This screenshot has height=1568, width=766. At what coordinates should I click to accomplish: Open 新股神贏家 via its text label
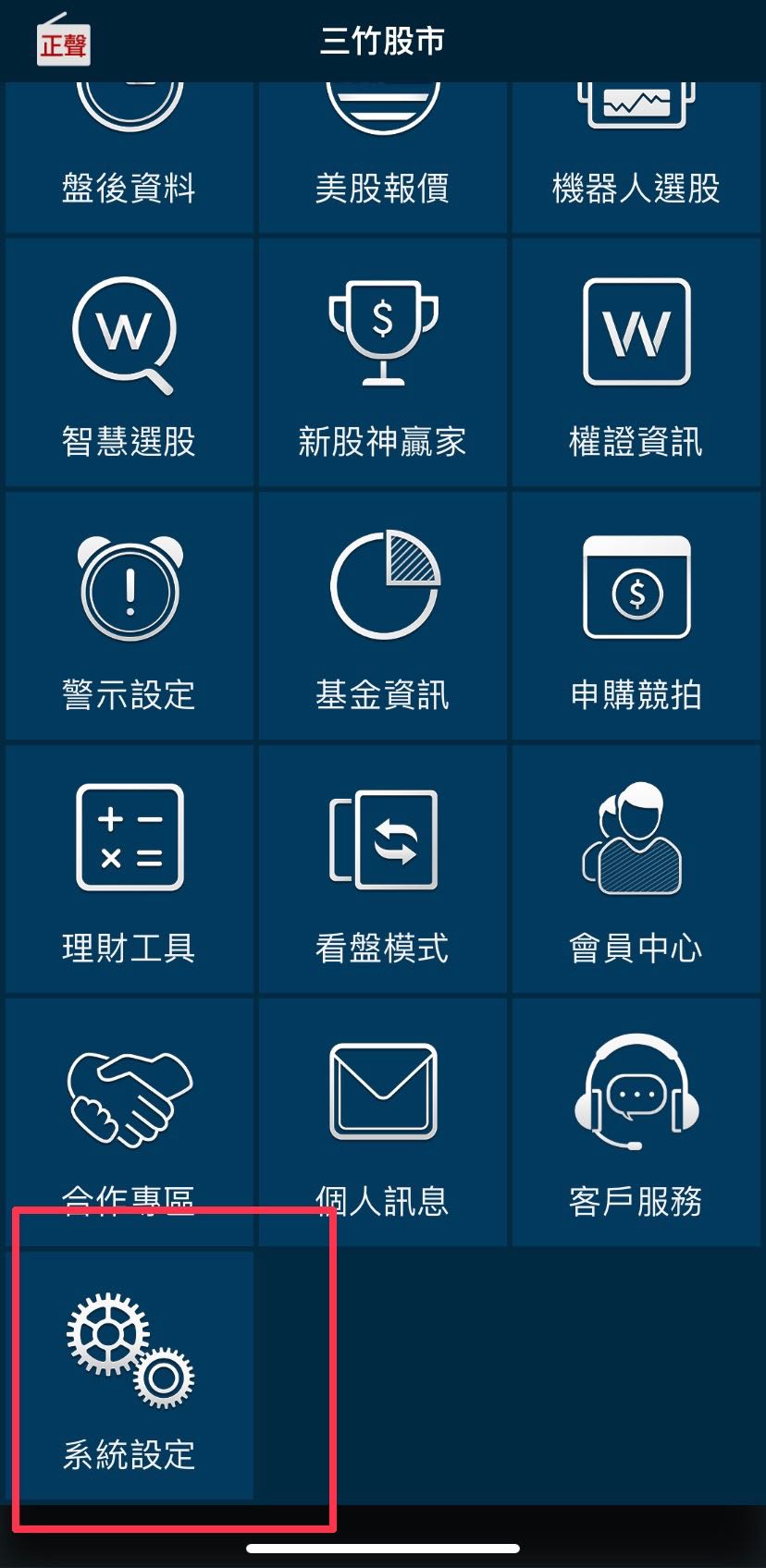click(x=382, y=442)
